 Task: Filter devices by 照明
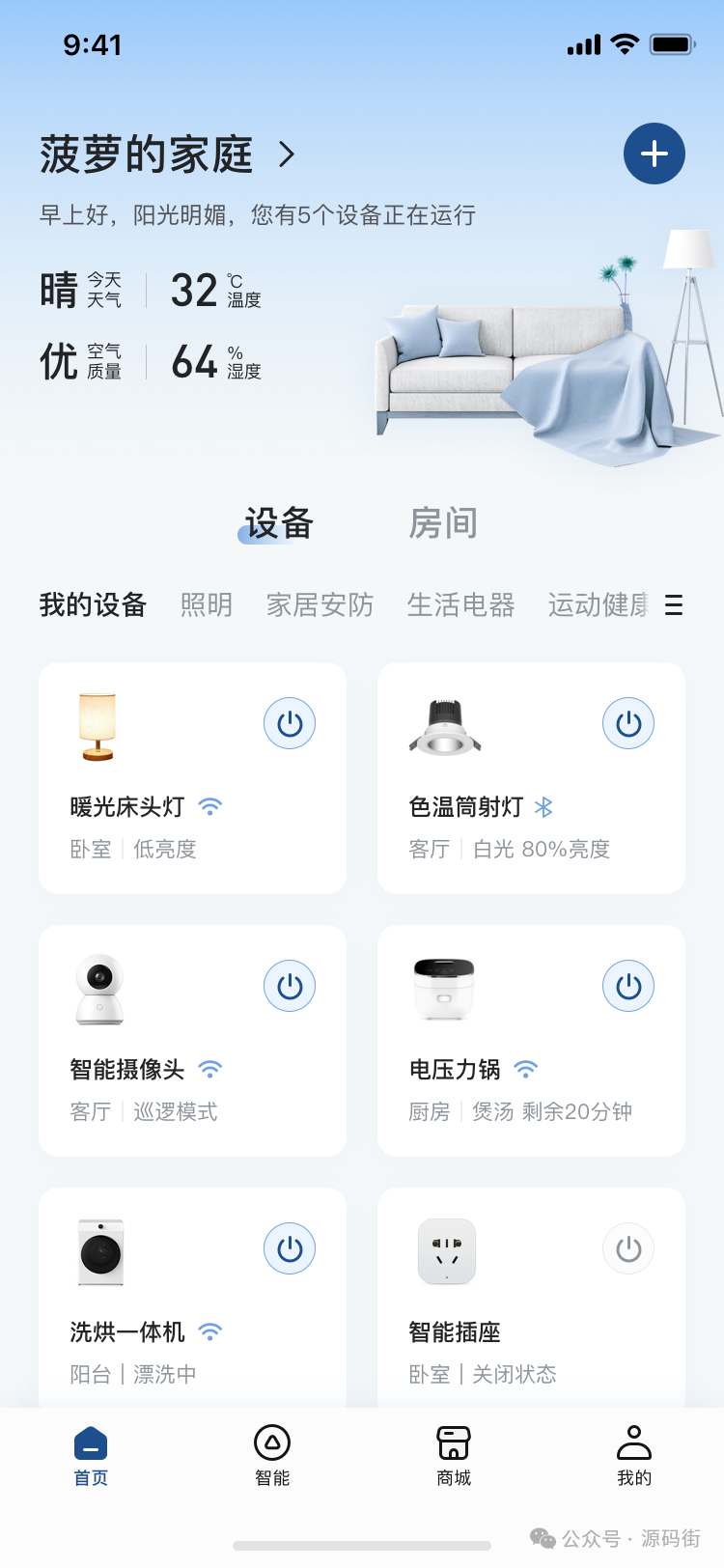coord(207,605)
